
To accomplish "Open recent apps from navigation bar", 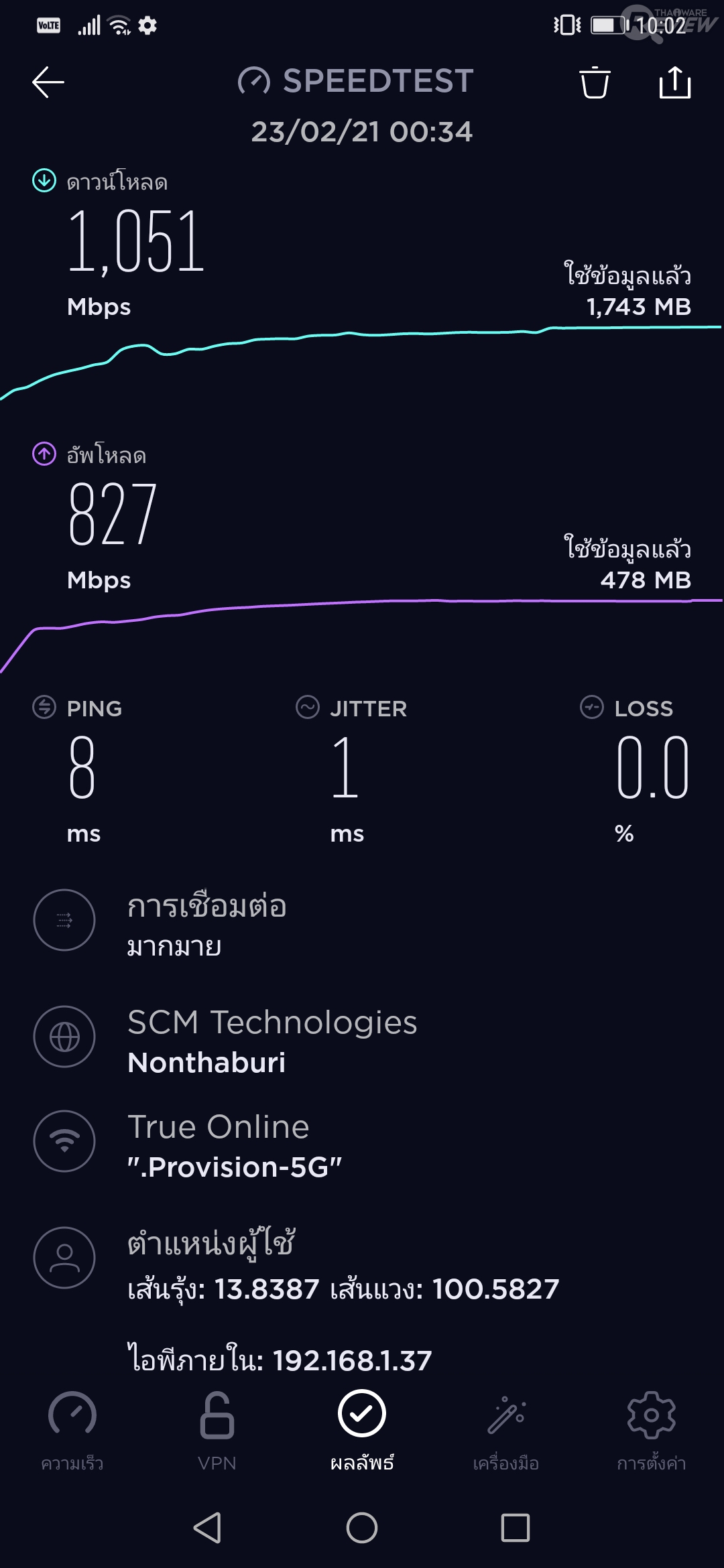I will point(516,1528).
